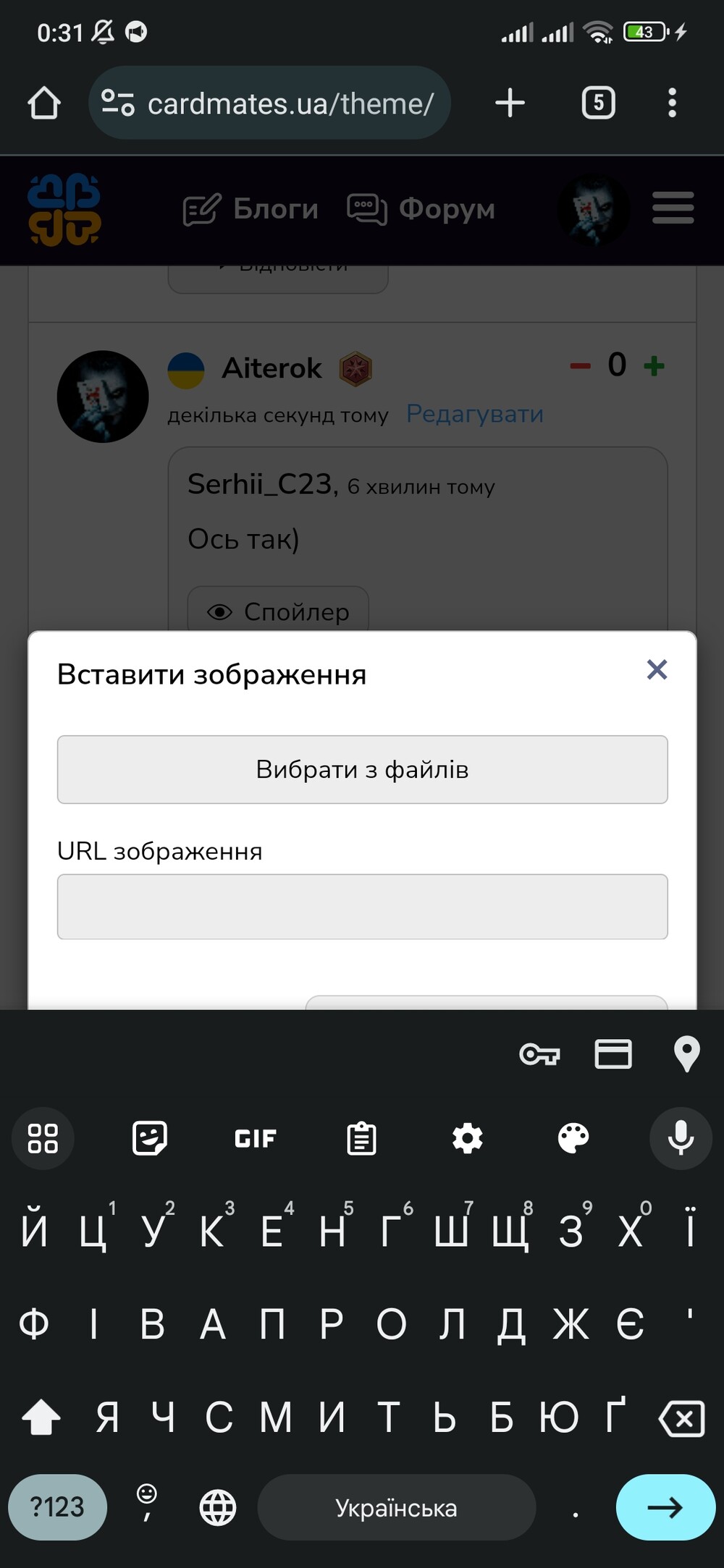Tap the keyboard's next arrow key
Image resolution: width=724 pixels, height=1568 pixels.
point(665,1507)
